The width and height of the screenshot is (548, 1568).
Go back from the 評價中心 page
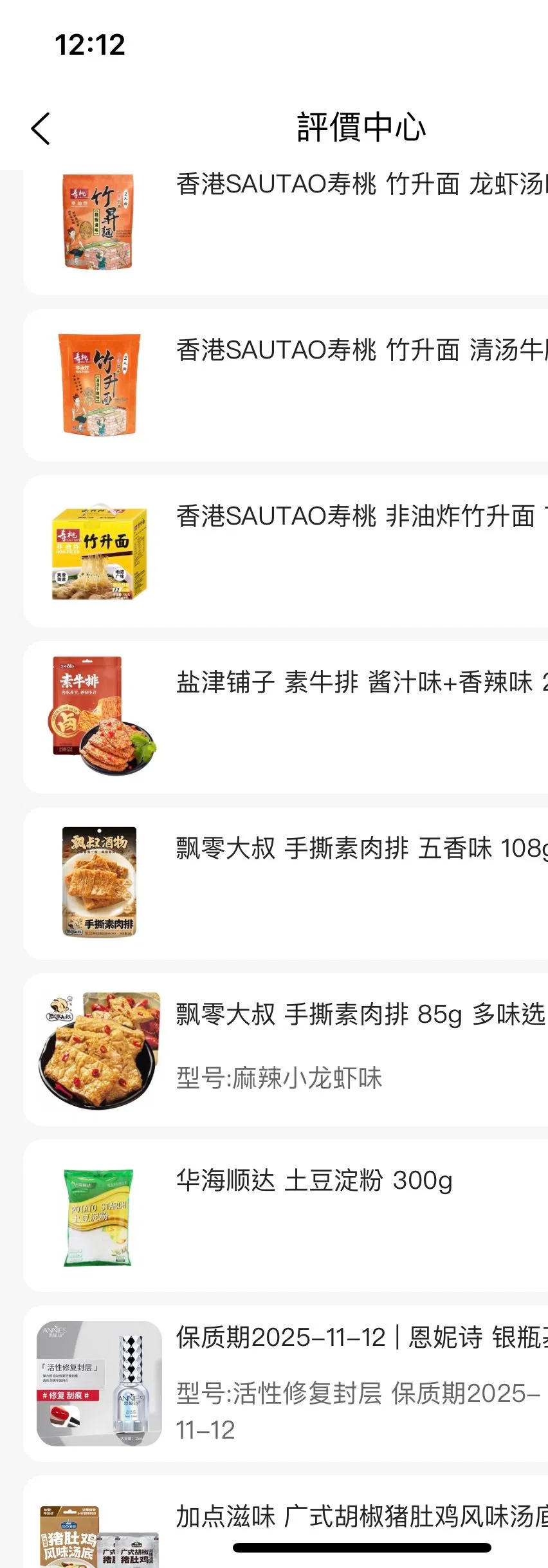tap(41, 128)
